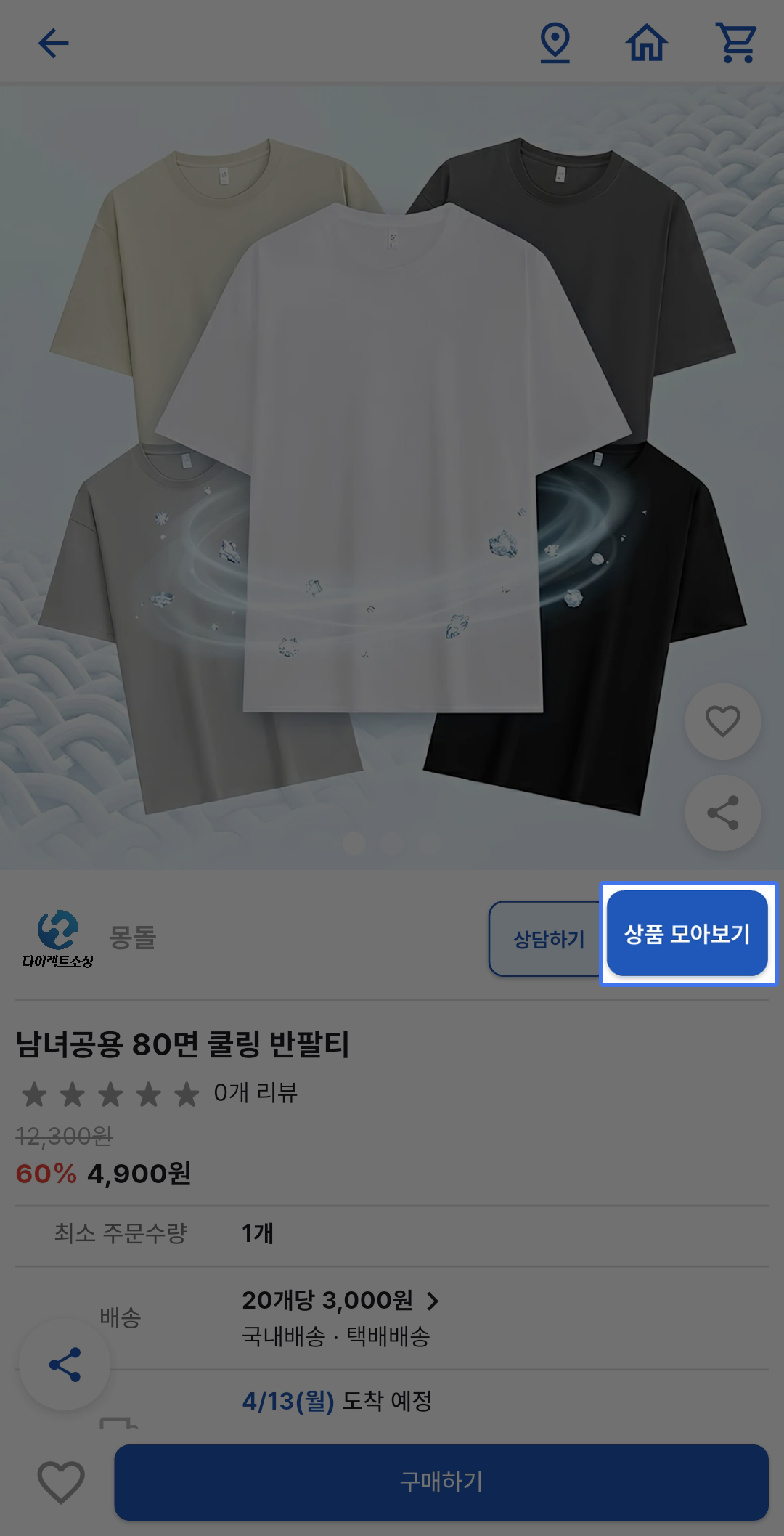Tap the 상담하기 button

tap(548, 939)
